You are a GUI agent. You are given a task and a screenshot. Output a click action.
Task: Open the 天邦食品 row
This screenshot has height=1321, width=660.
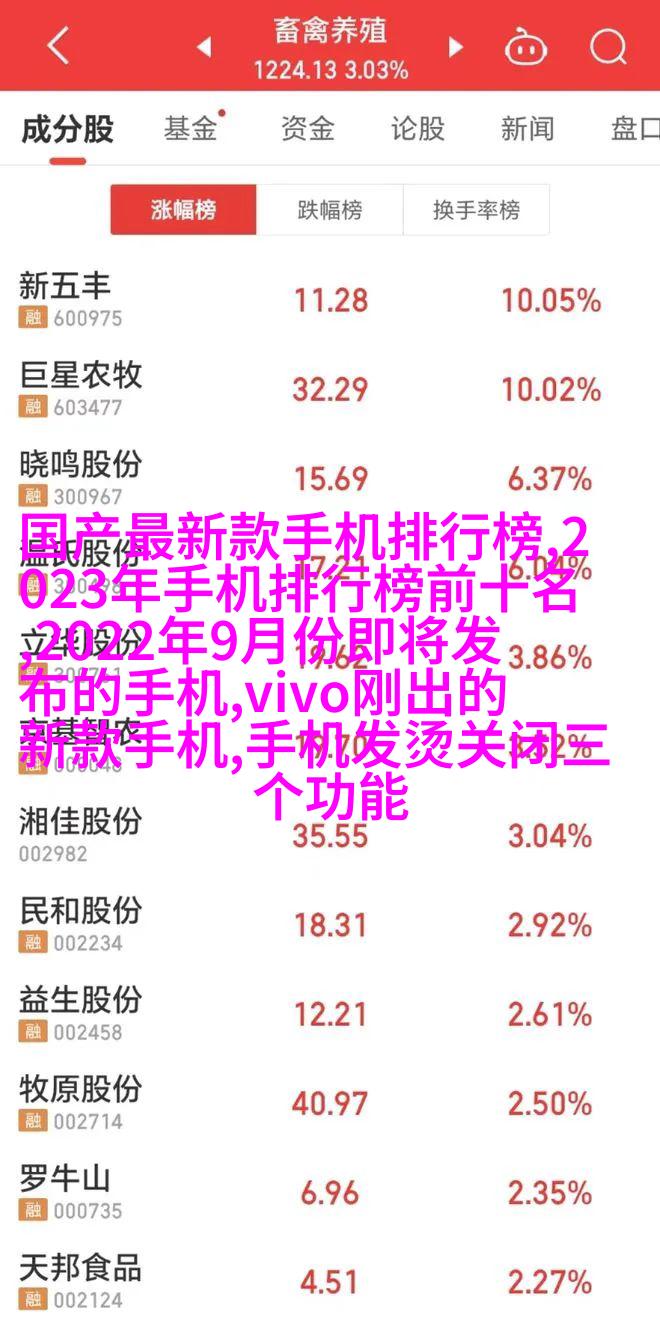pyautogui.click(x=330, y=1281)
